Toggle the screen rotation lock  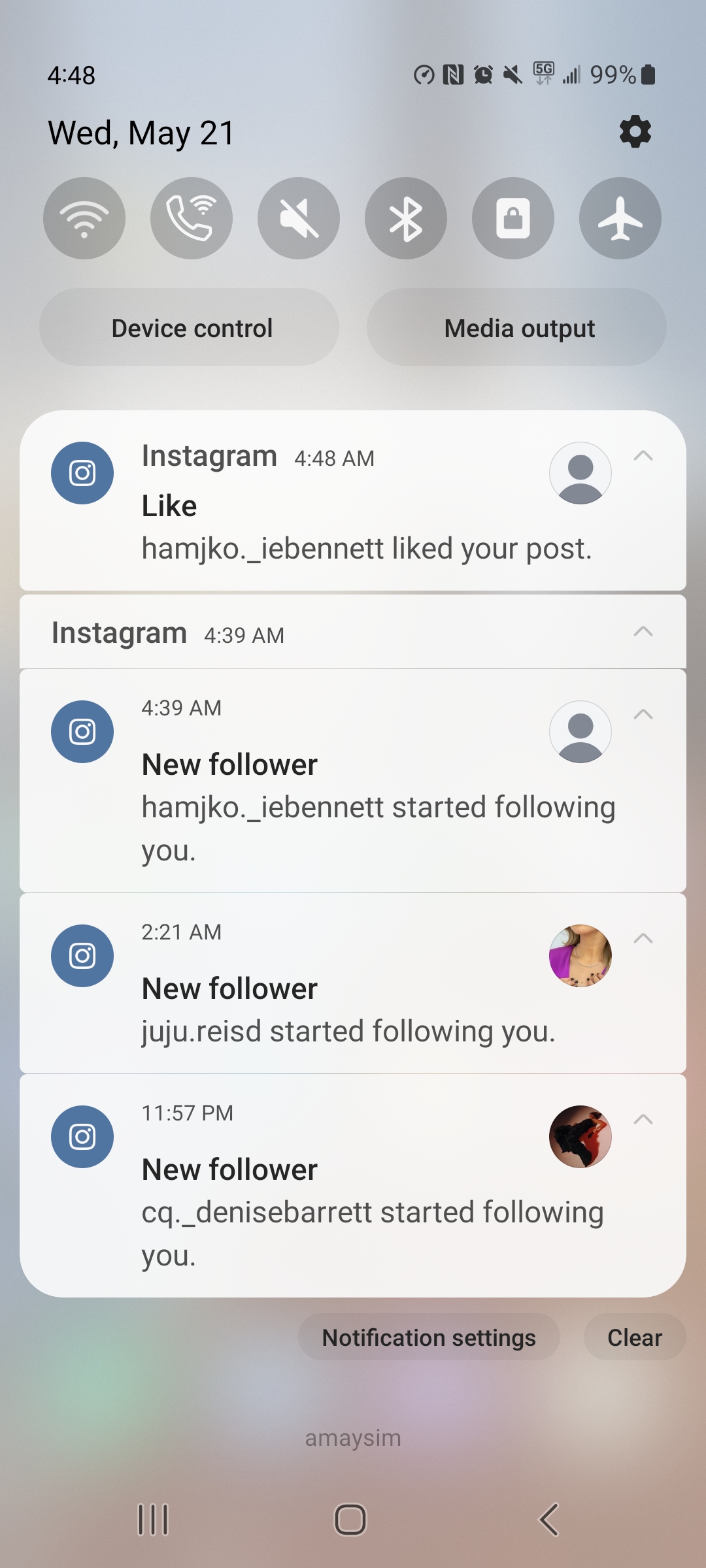click(x=513, y=218)
